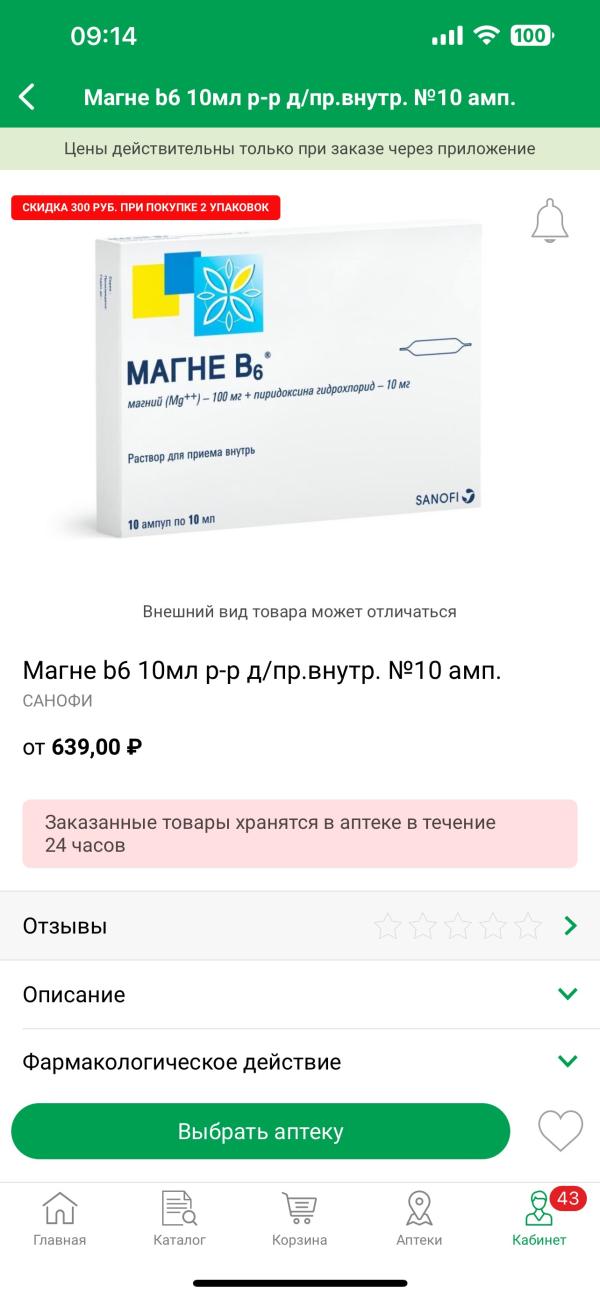The image size is (600, 1297).
Task: Open the Отзывы reviews row
Action: click(x=300, y=926)
